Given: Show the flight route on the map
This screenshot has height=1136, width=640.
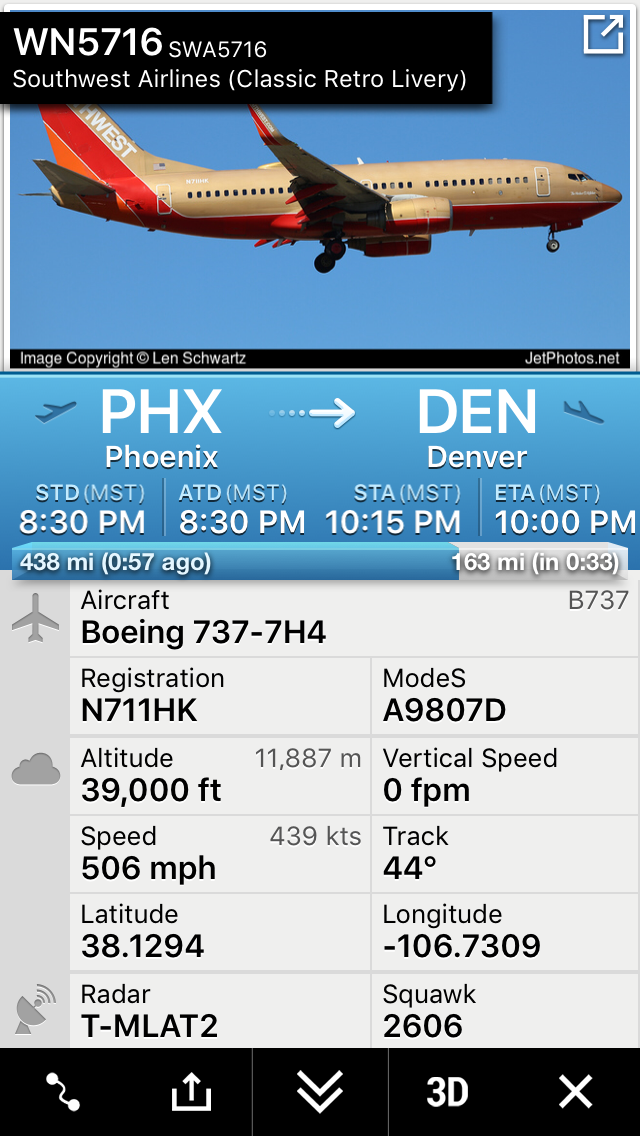Looking at the screenshot, I should tap(63, 1092).
